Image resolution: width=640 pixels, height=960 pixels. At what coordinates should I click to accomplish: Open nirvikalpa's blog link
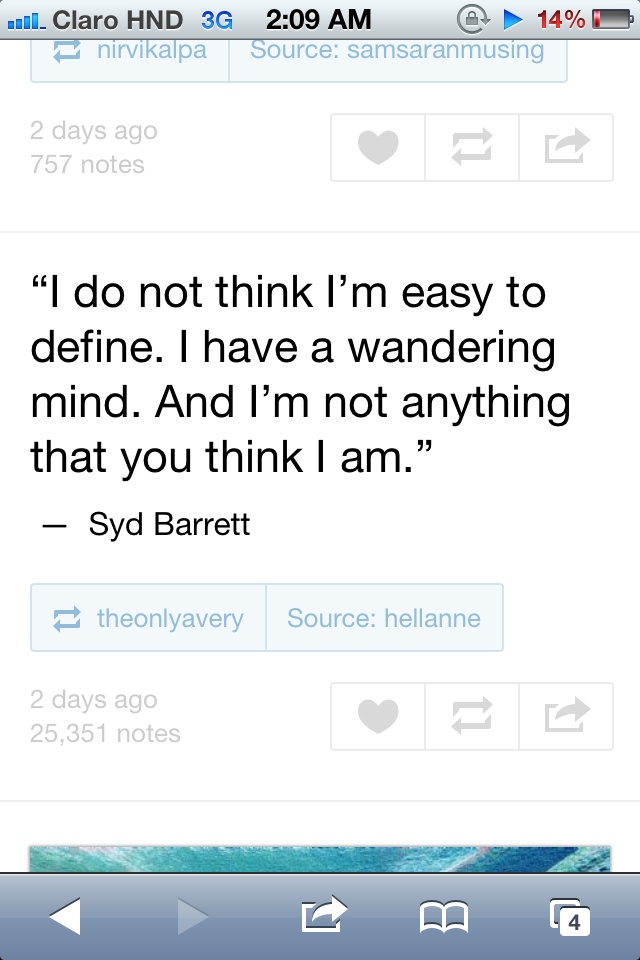130,50
